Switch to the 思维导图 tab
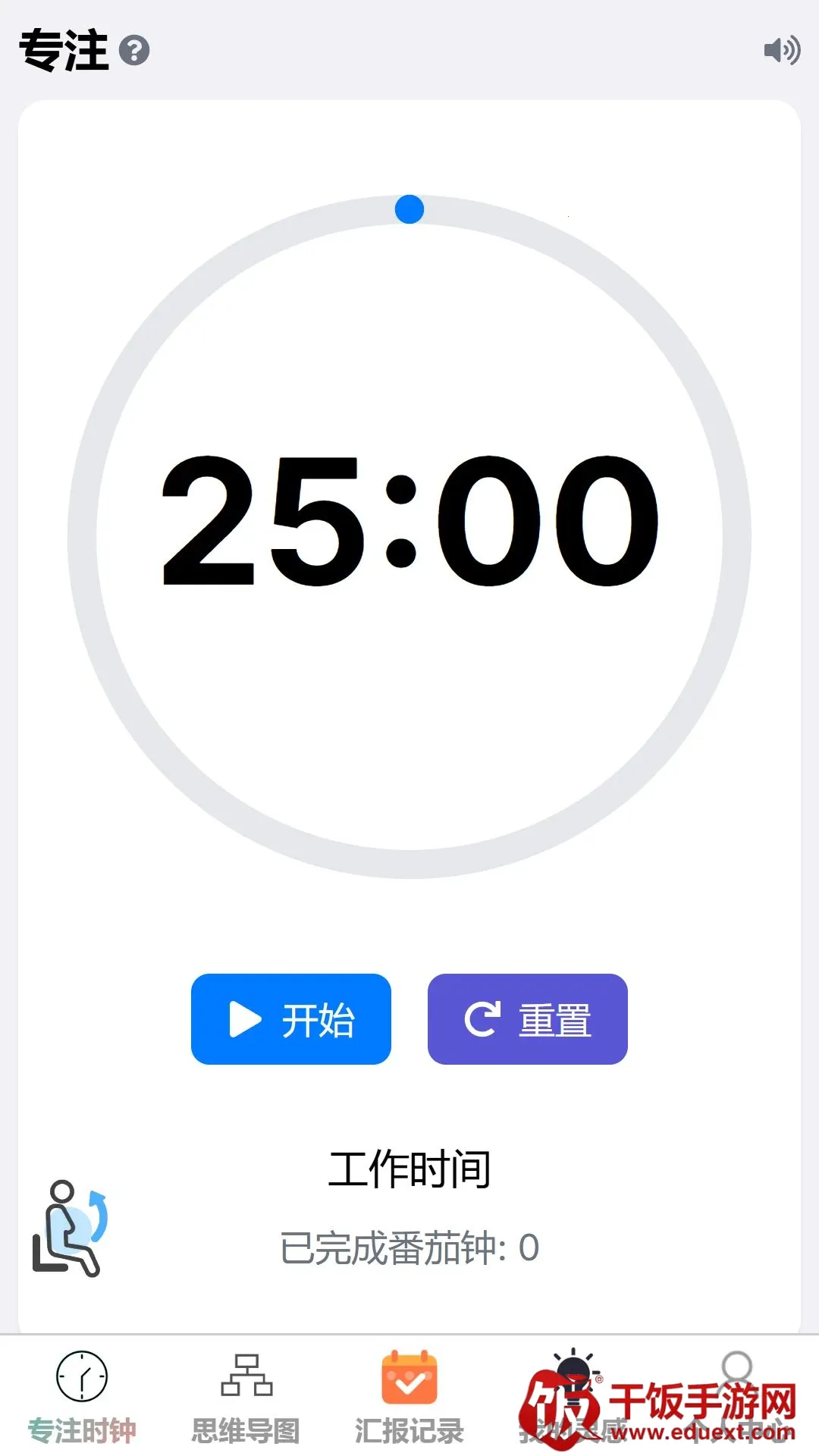This screenshot has width=819, height=1456. pyautogui.click(x=246, y=1397)
